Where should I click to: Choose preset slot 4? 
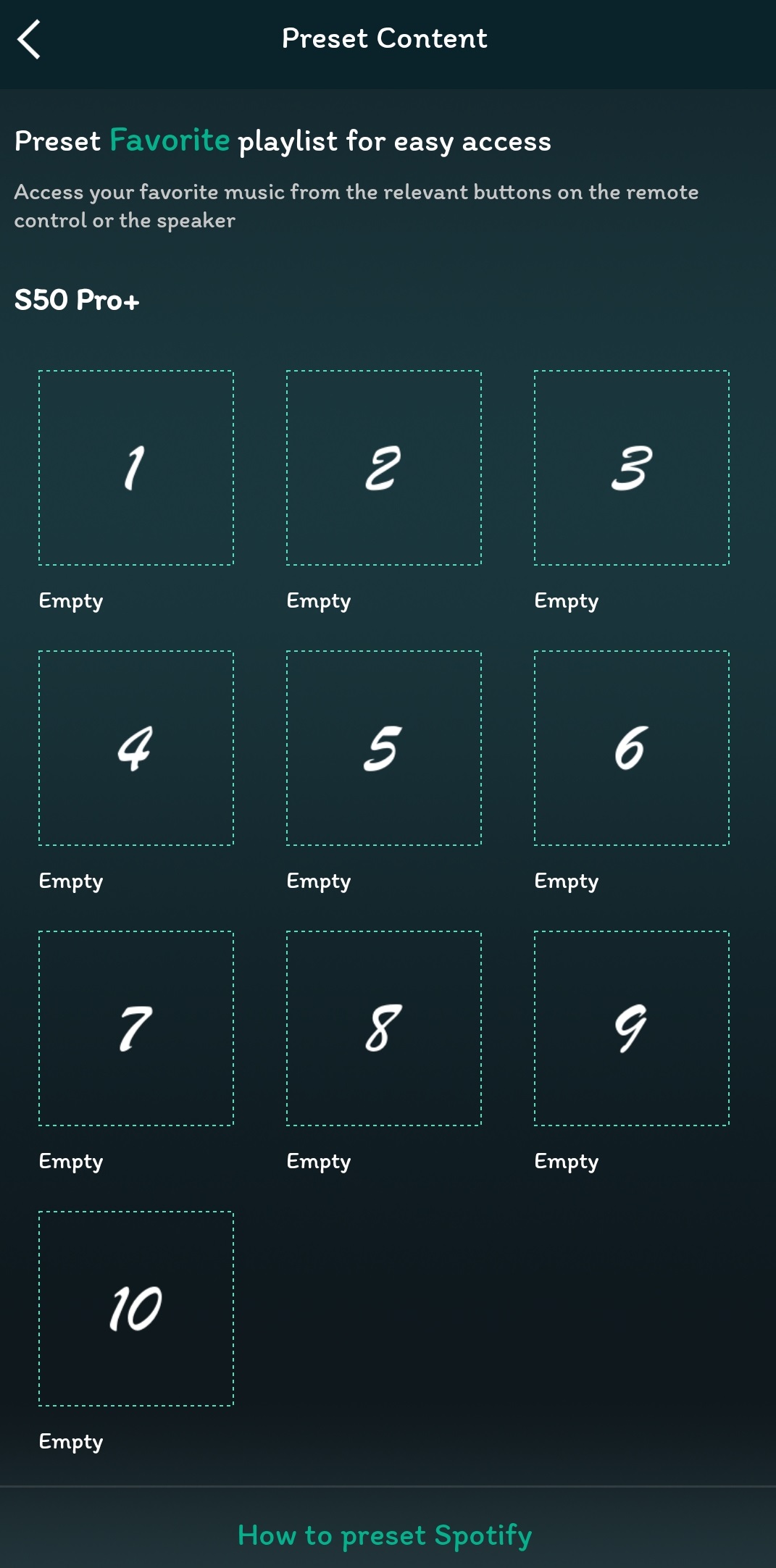(x=136, y=748)
